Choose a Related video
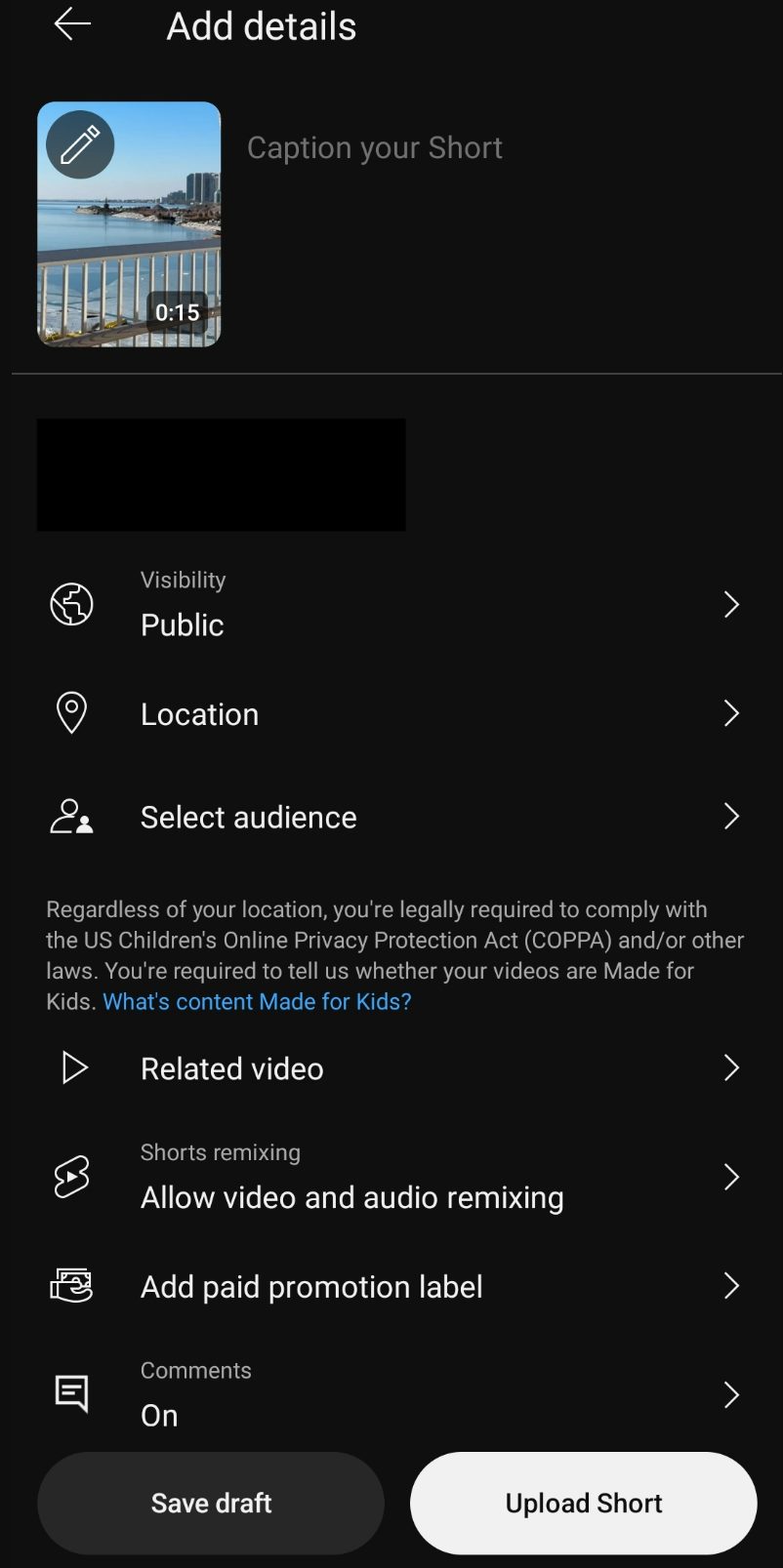 click(x=391, y=1068)
